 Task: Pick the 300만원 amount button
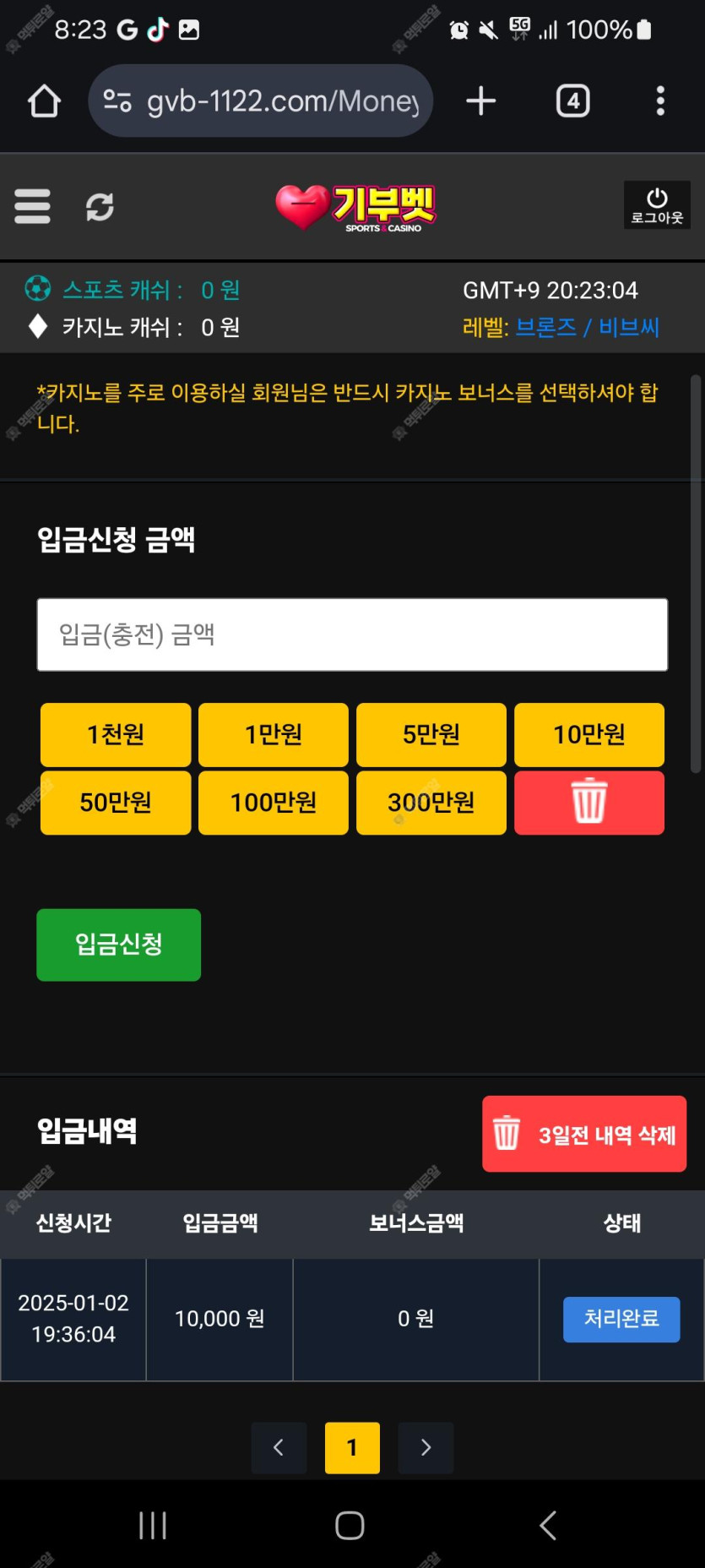pyautogui.click(x=431, y=802)
